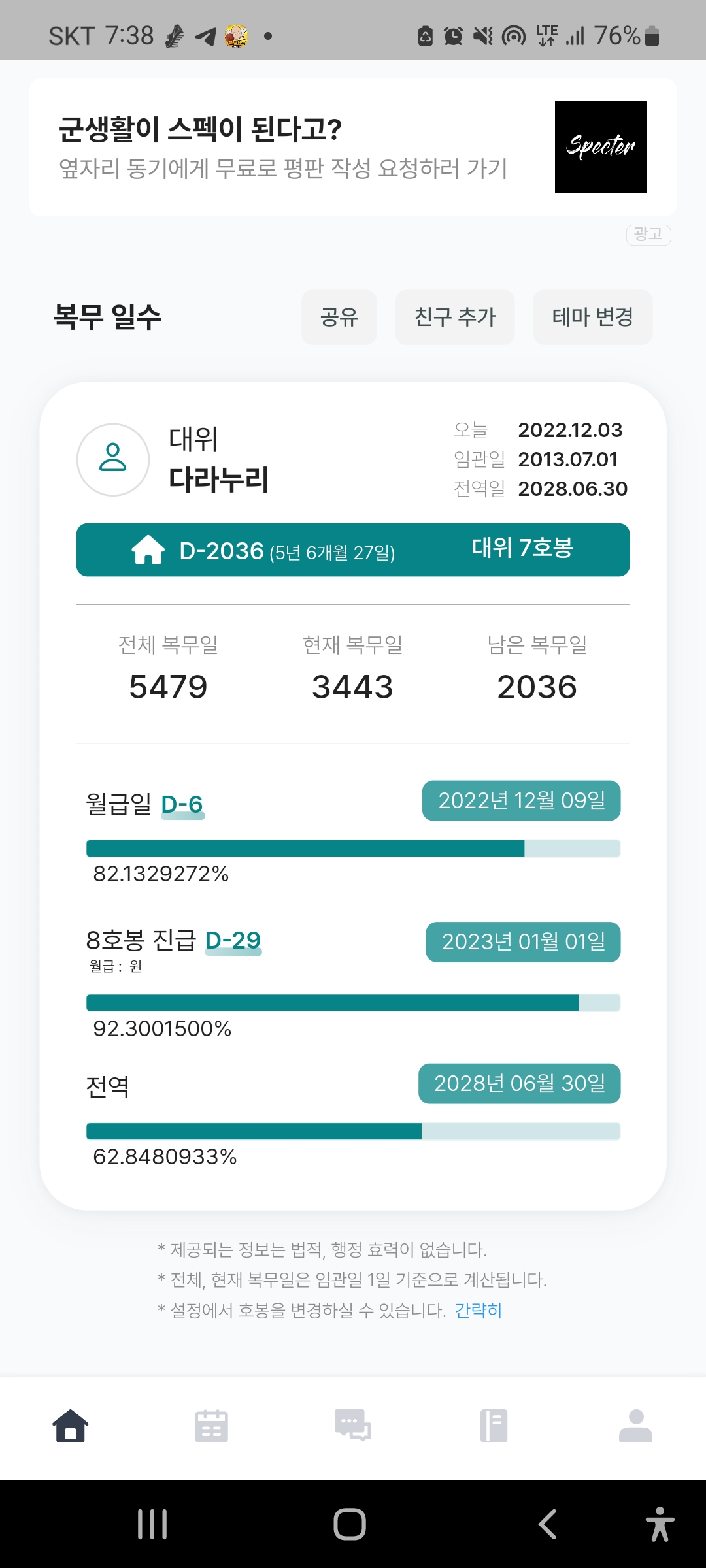
Task: Go back with the system back button
Action: pyautogui.click(x=548, y=1524)
